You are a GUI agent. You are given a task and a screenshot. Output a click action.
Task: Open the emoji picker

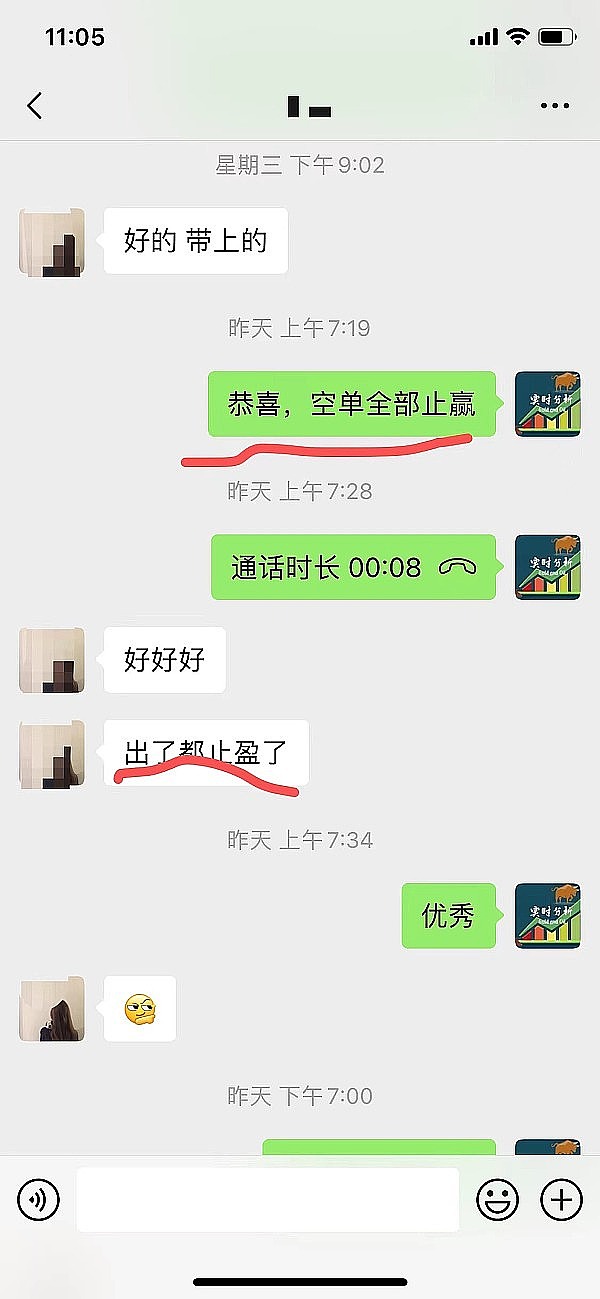(497, 1199)
